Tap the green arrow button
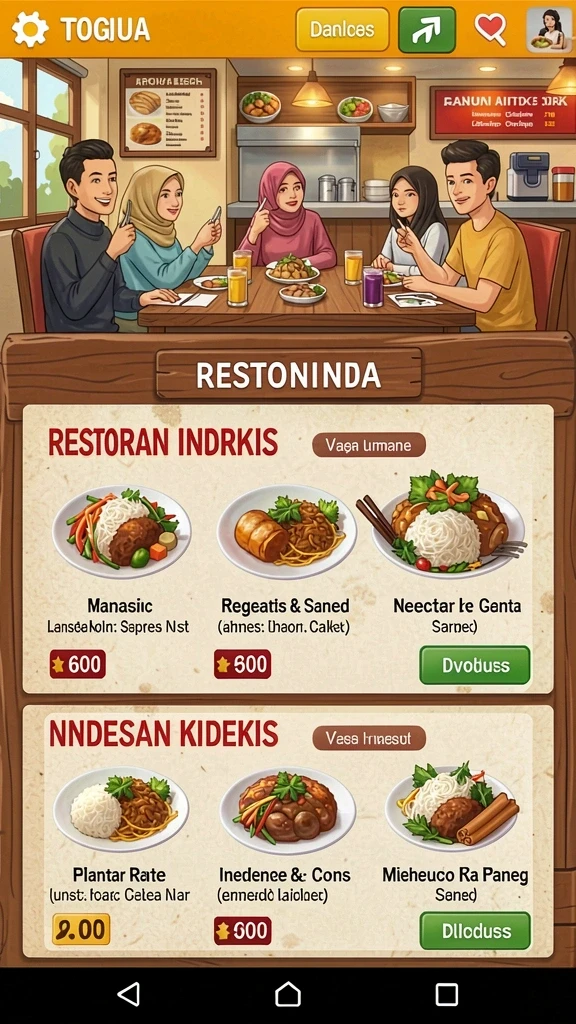576x1024 pixels. (427, 29)
